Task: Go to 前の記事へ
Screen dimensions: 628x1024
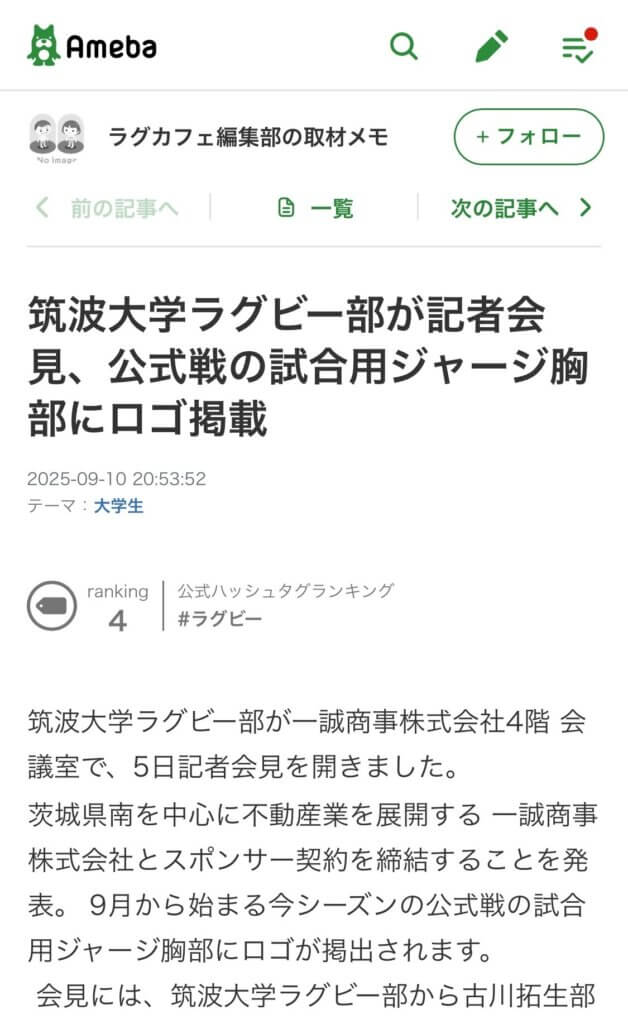Action: click(x=110, y=208)
